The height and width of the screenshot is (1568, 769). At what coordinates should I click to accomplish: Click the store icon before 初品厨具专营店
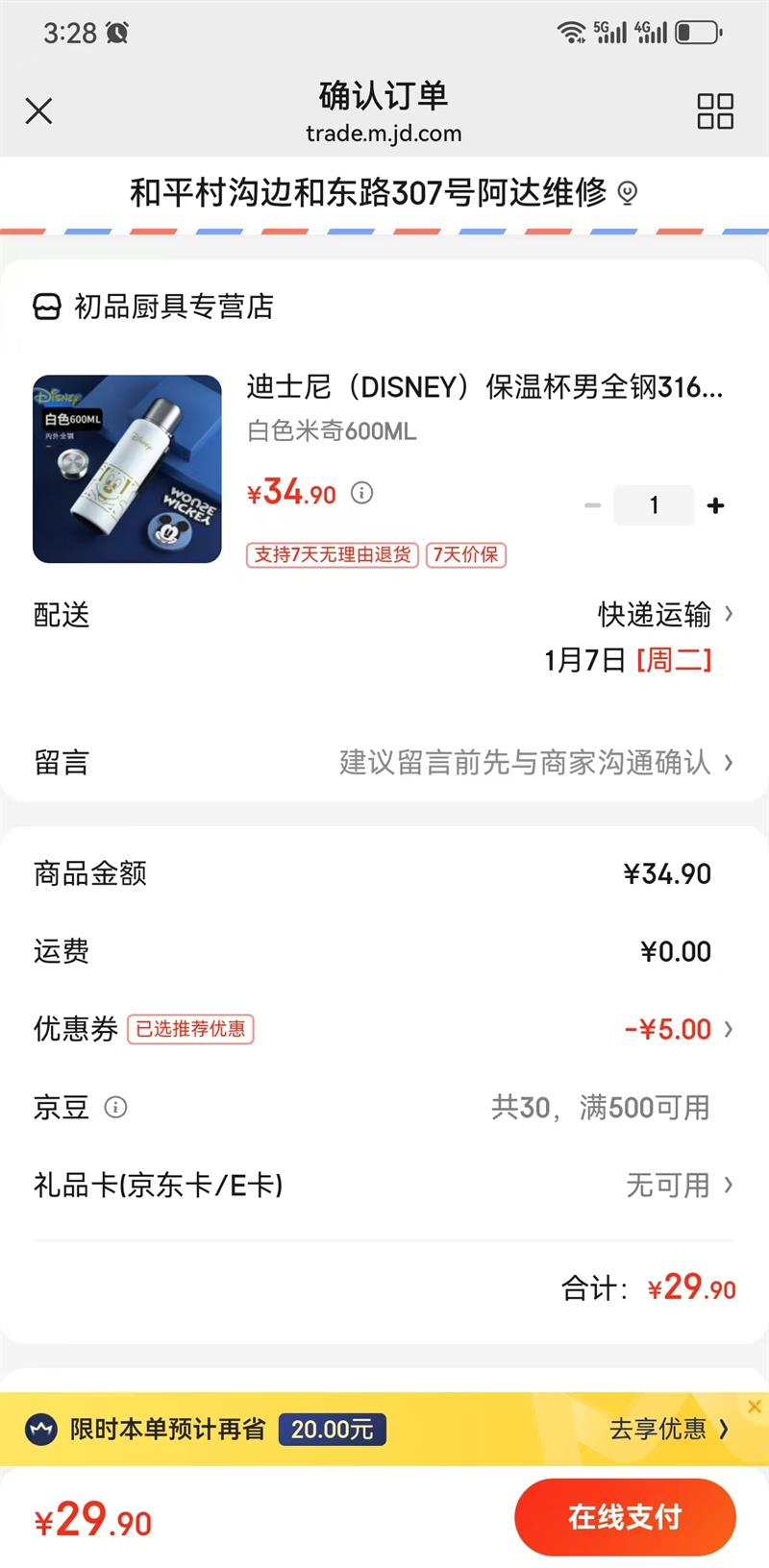coord(45,307)
